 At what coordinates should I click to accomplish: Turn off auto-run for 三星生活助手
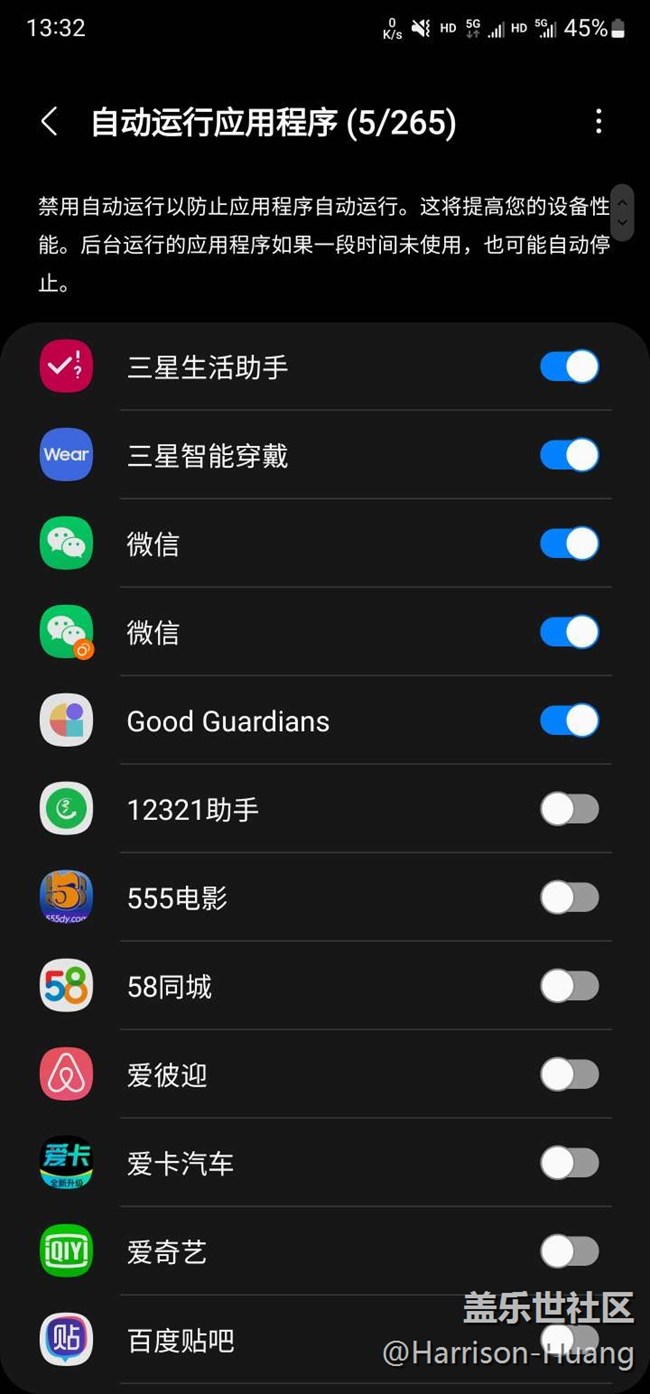[570, 367]
